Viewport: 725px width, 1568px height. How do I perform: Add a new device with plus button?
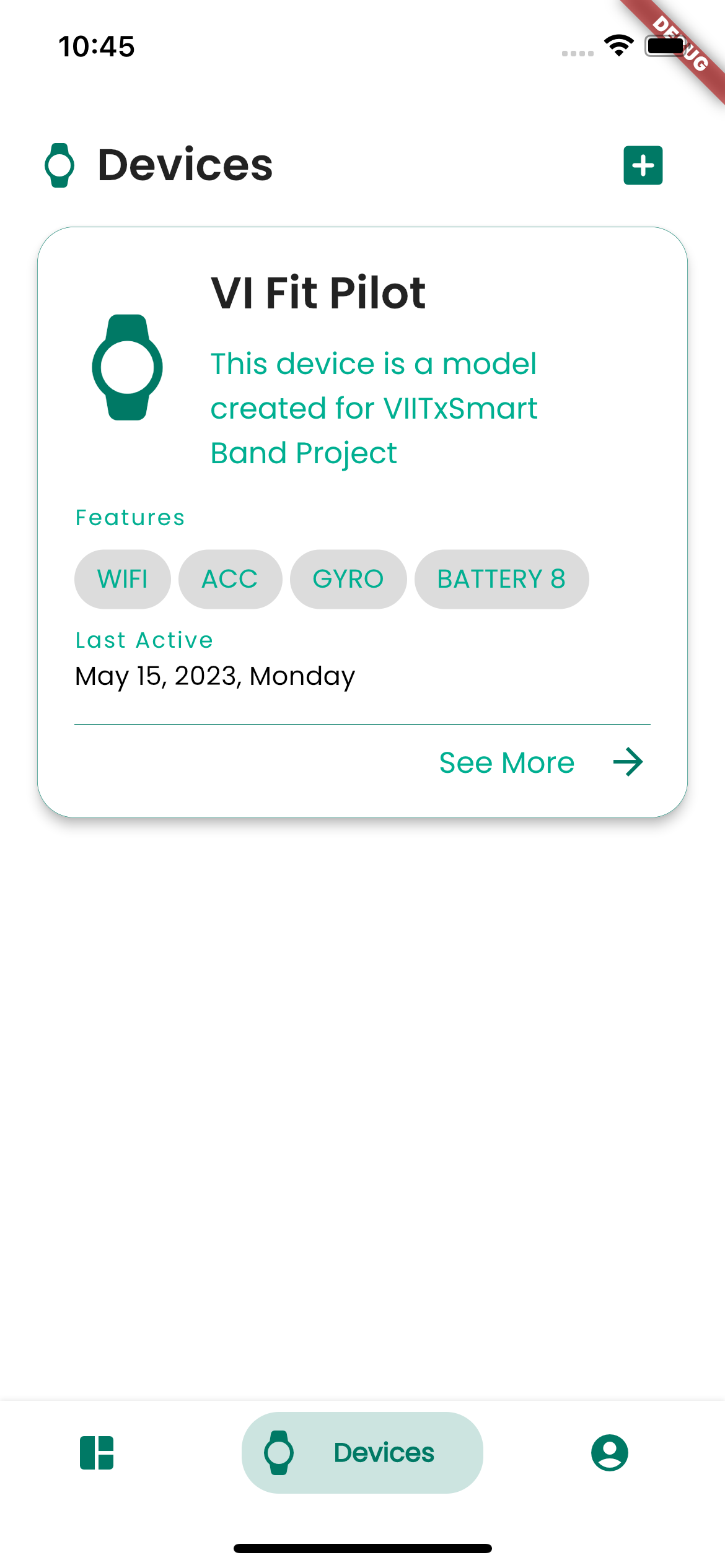643,165
